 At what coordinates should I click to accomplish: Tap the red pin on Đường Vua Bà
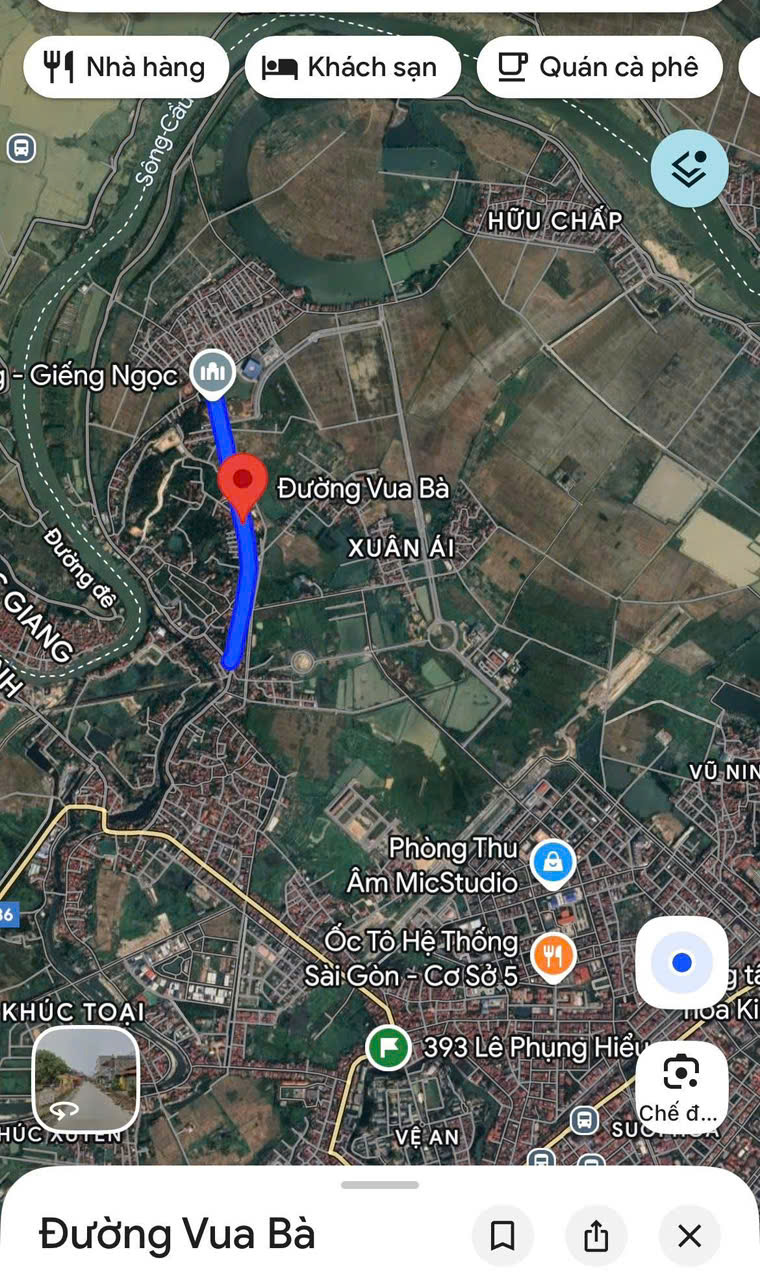[x=242, y=482]
